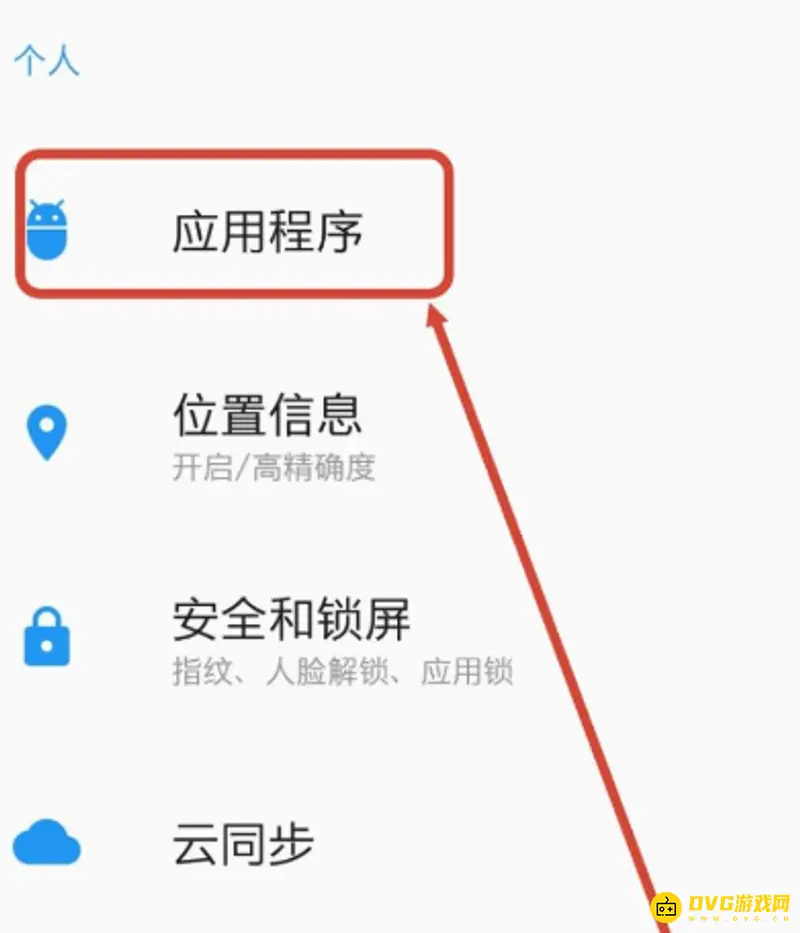This screenshot has height=933, width=800.
Task: Tap the cloud sync icon at bottom left
Action: pos(45,845)
